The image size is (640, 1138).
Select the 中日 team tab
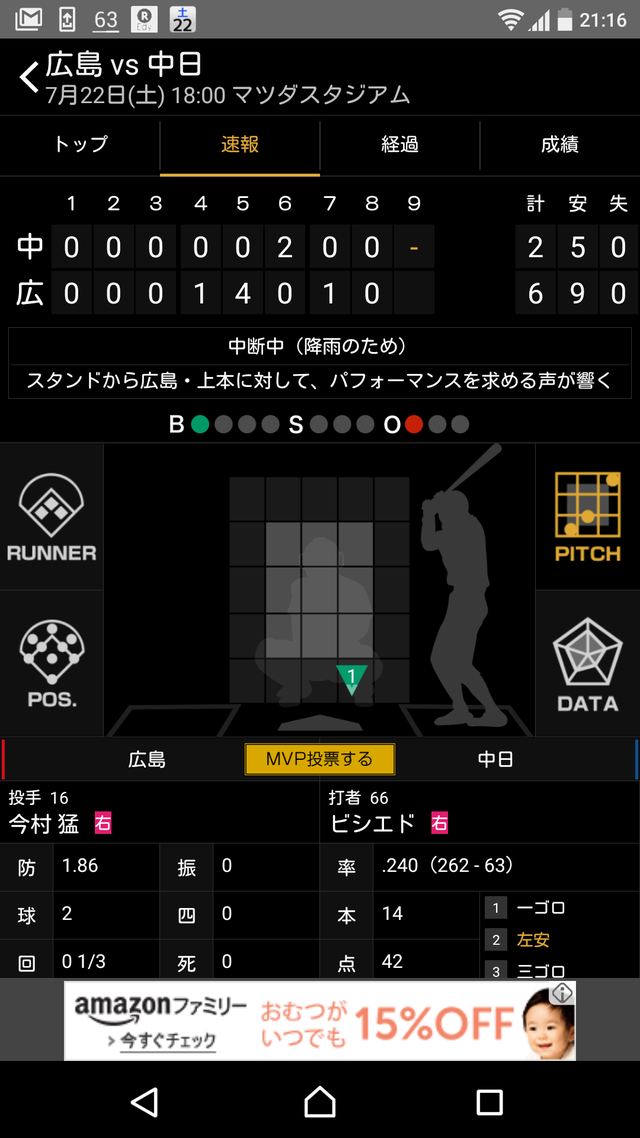pyautogui.click(x=496, y=759)
